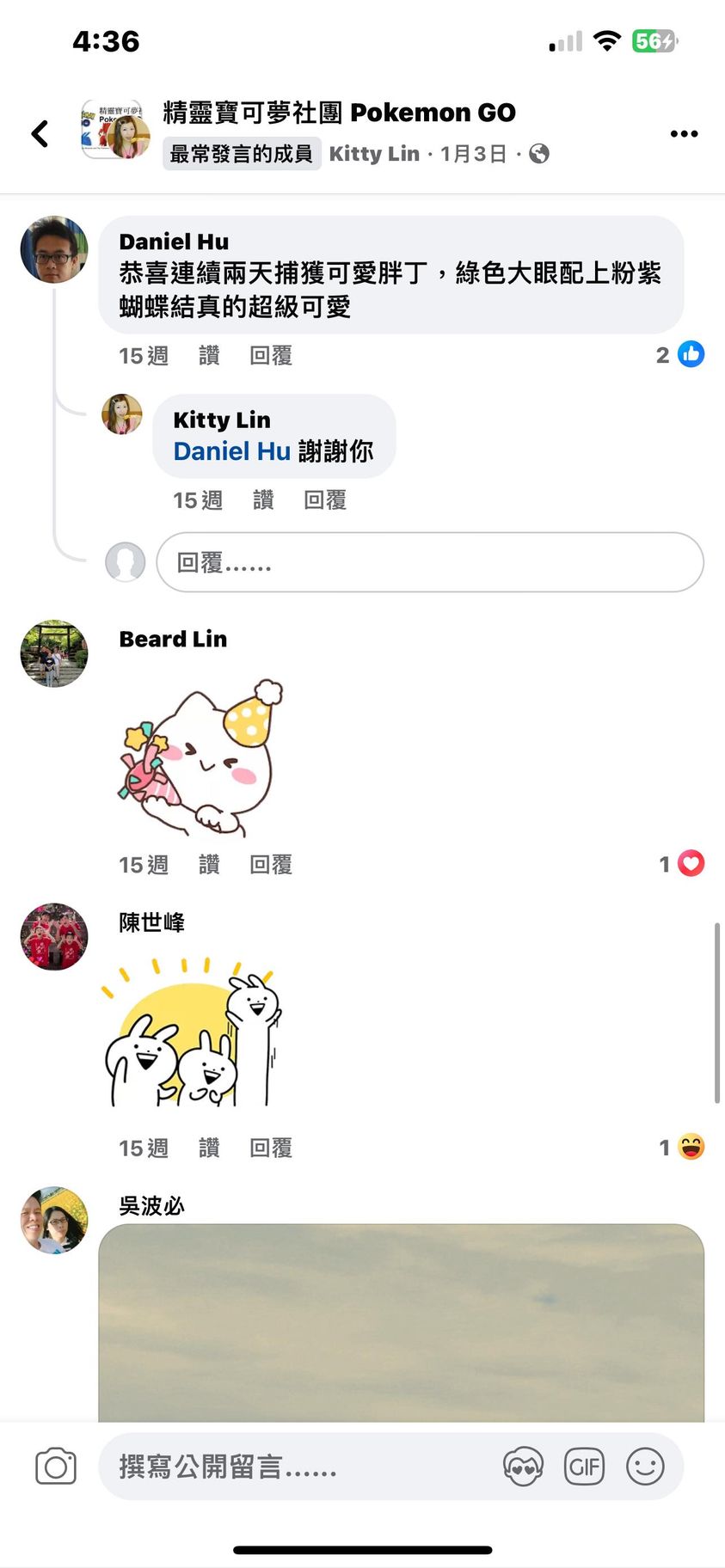Open the emoji picker
This screenshot has width=725, height=1568.
coord(645,1467)
